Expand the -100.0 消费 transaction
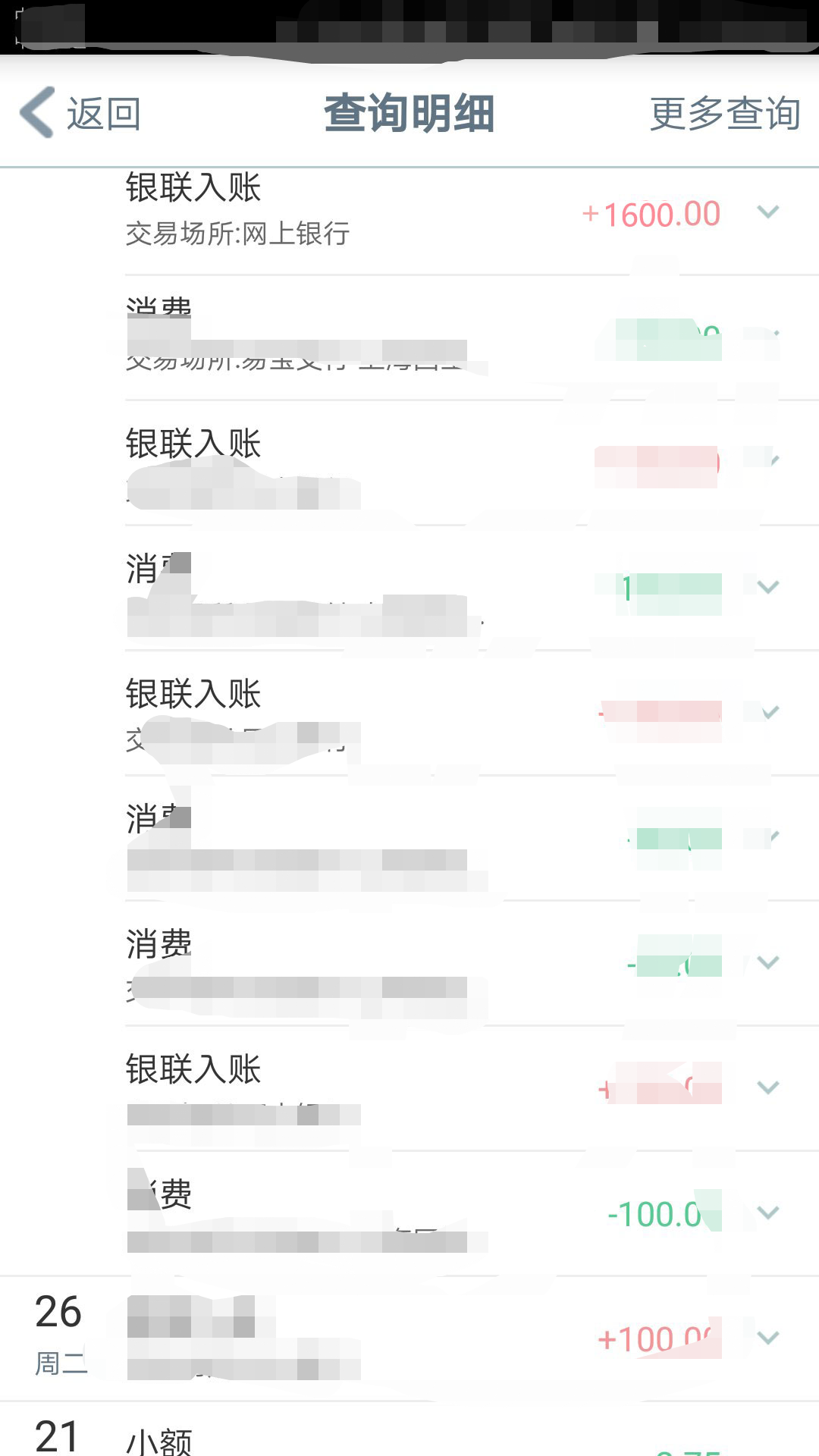 [768, 1213]
